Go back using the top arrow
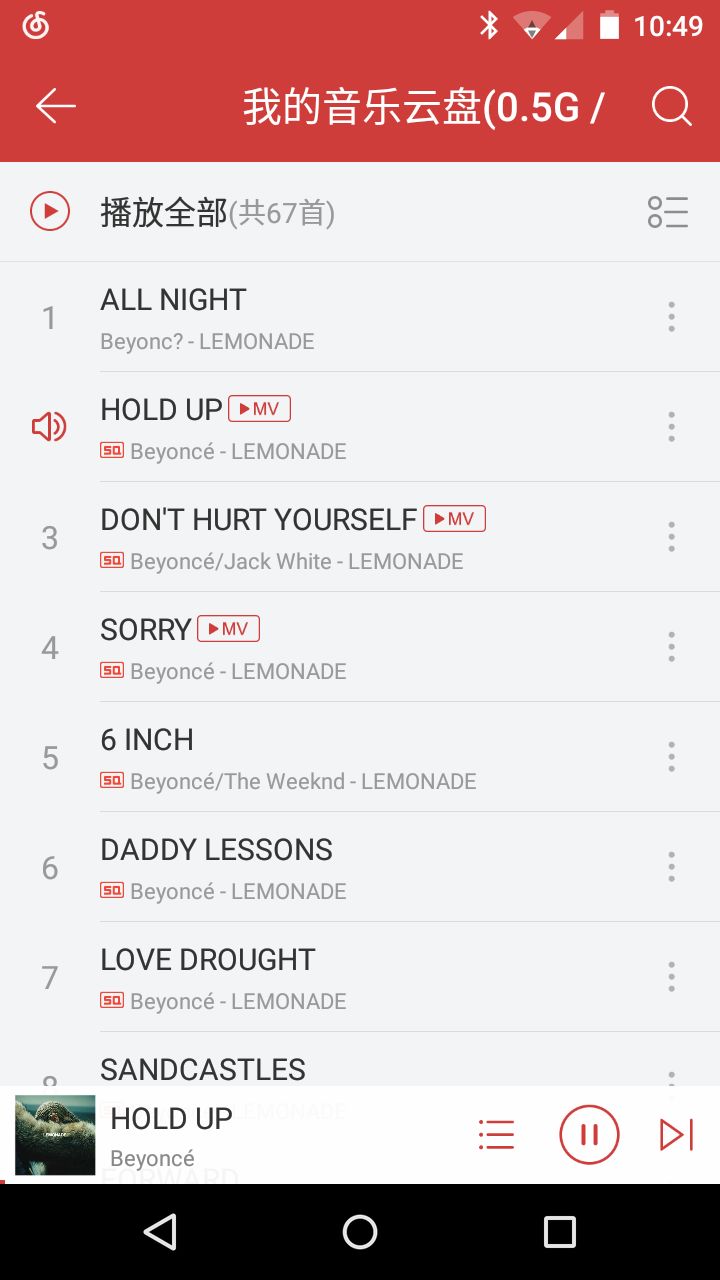This screenshot has width=720, height=1280. coord(56,106)
